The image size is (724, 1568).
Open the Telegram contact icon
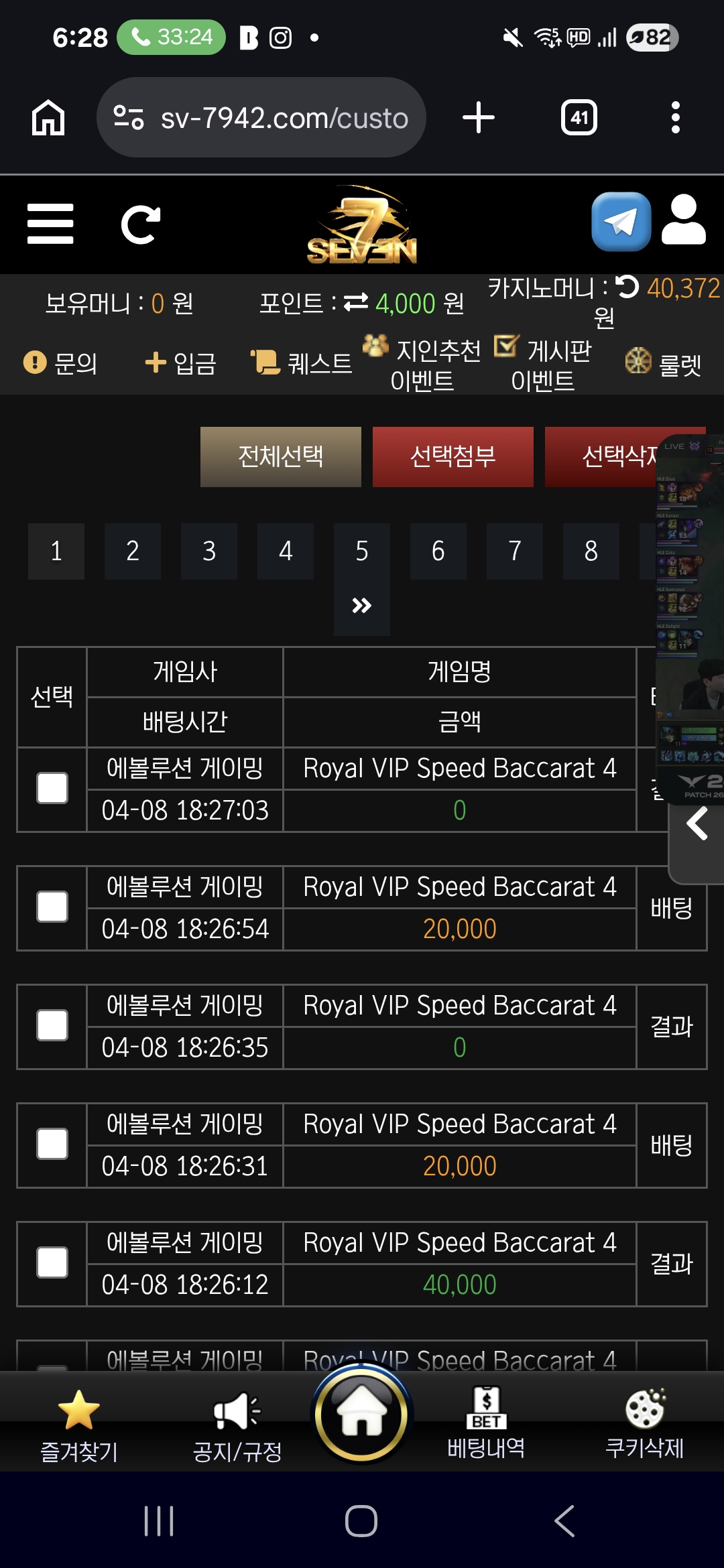tap(621, 222)
